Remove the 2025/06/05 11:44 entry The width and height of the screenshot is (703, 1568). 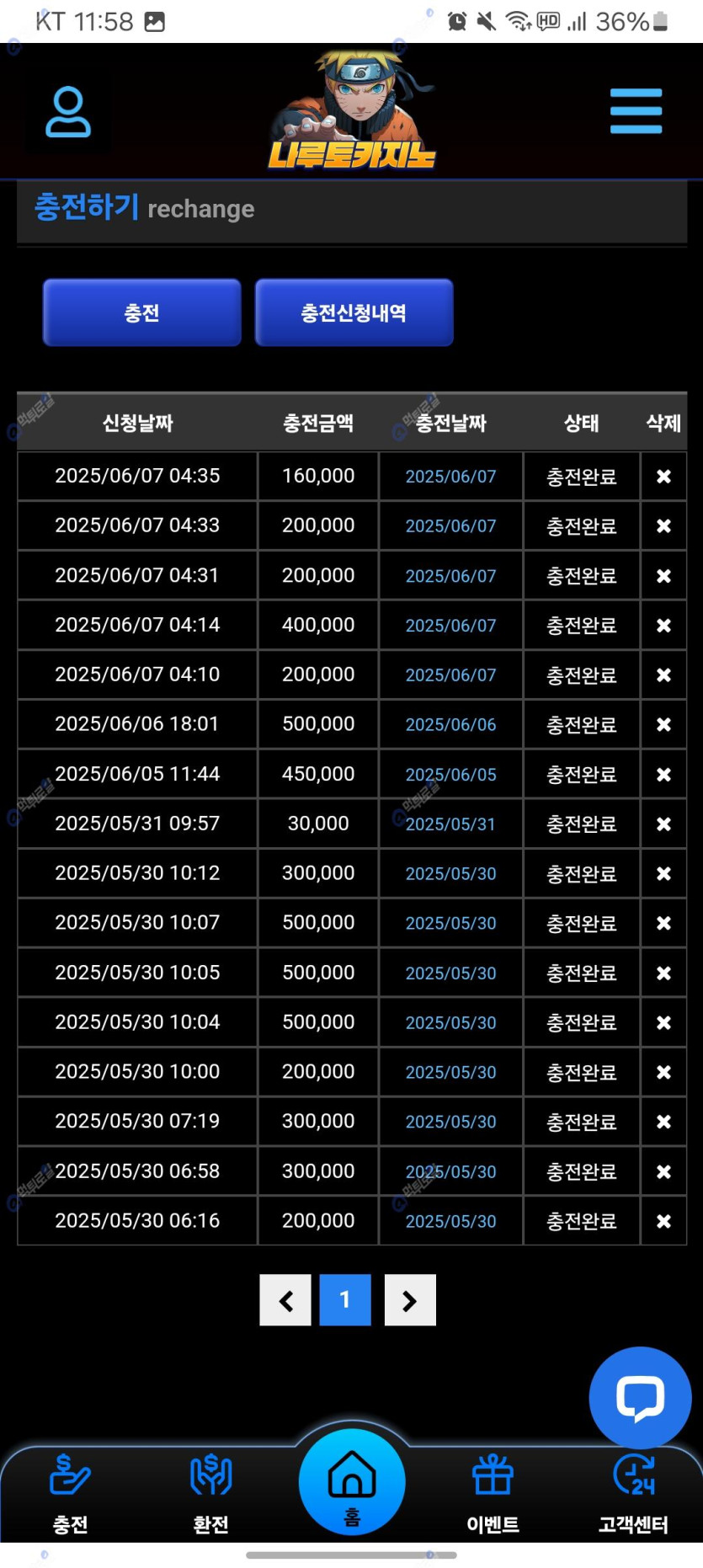coord(663,775)
